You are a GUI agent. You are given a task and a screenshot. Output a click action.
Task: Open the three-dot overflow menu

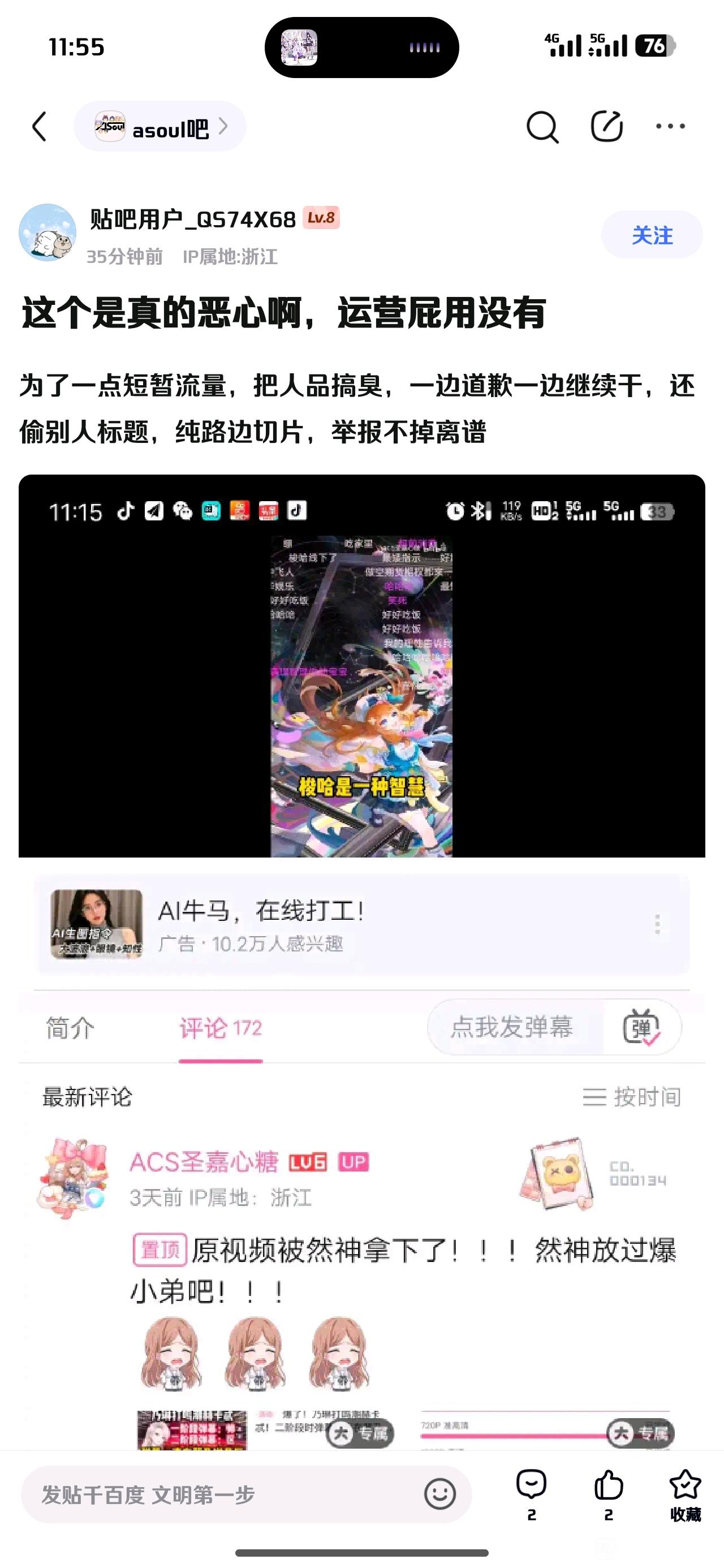[x=670, y=127]
